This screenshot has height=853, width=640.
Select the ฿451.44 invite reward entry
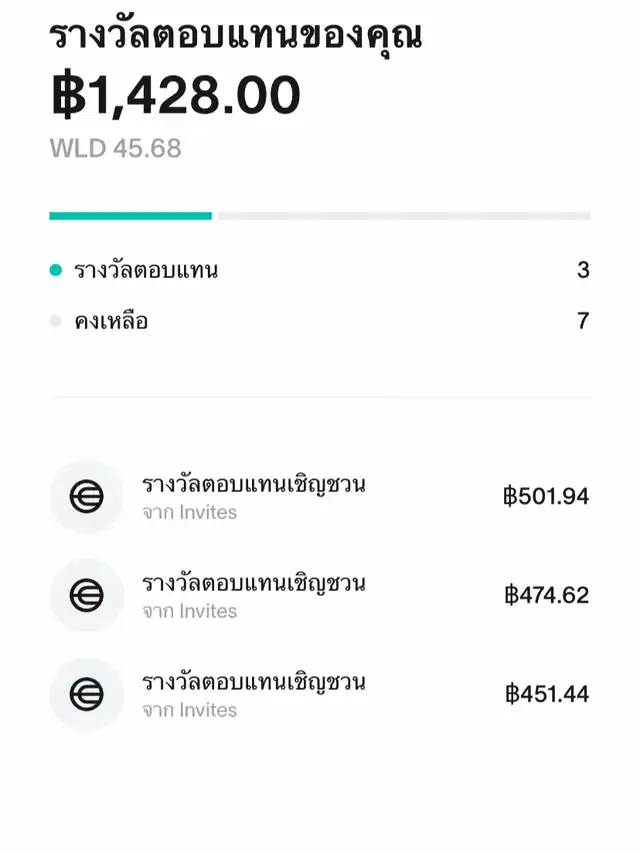click(x=318, y=695)
